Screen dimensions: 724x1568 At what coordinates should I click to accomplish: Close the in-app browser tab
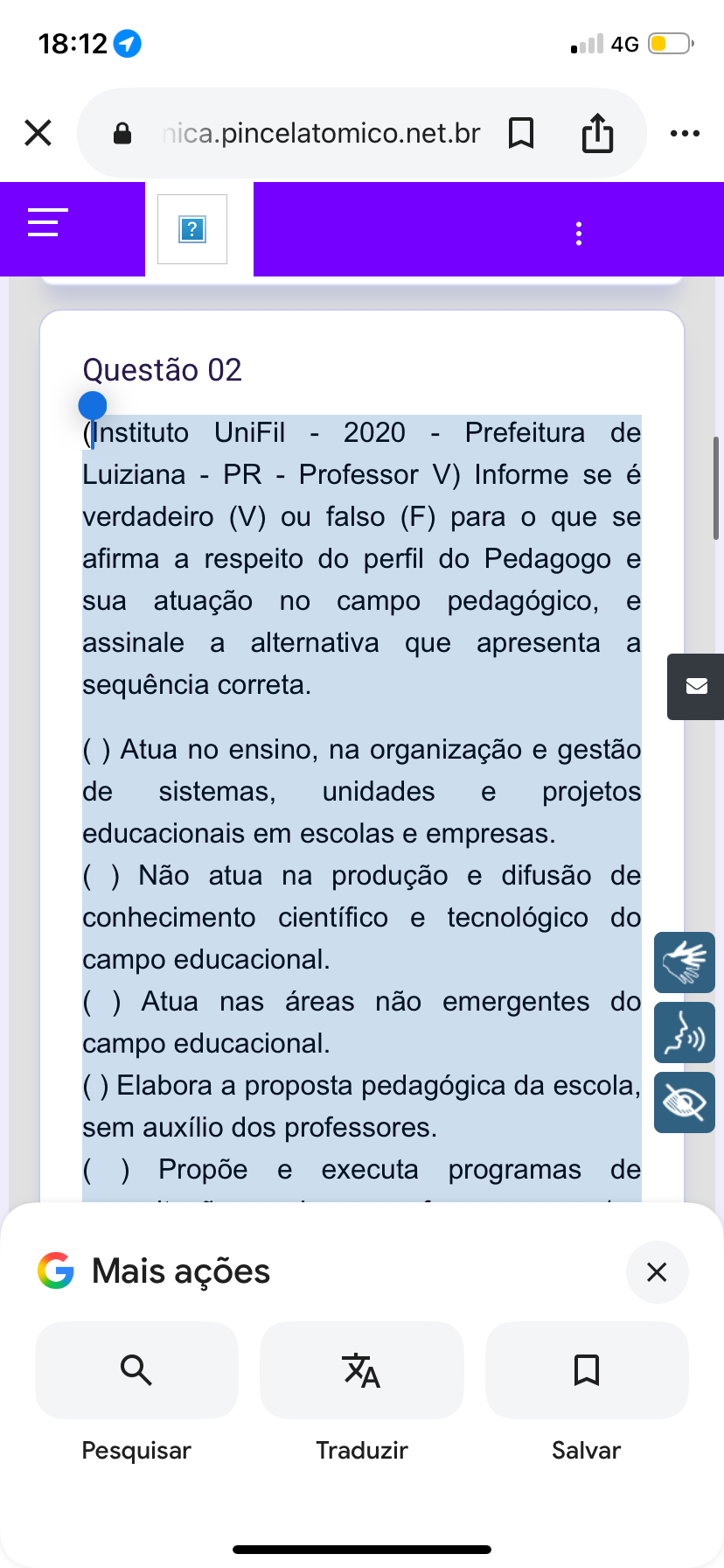38,133
